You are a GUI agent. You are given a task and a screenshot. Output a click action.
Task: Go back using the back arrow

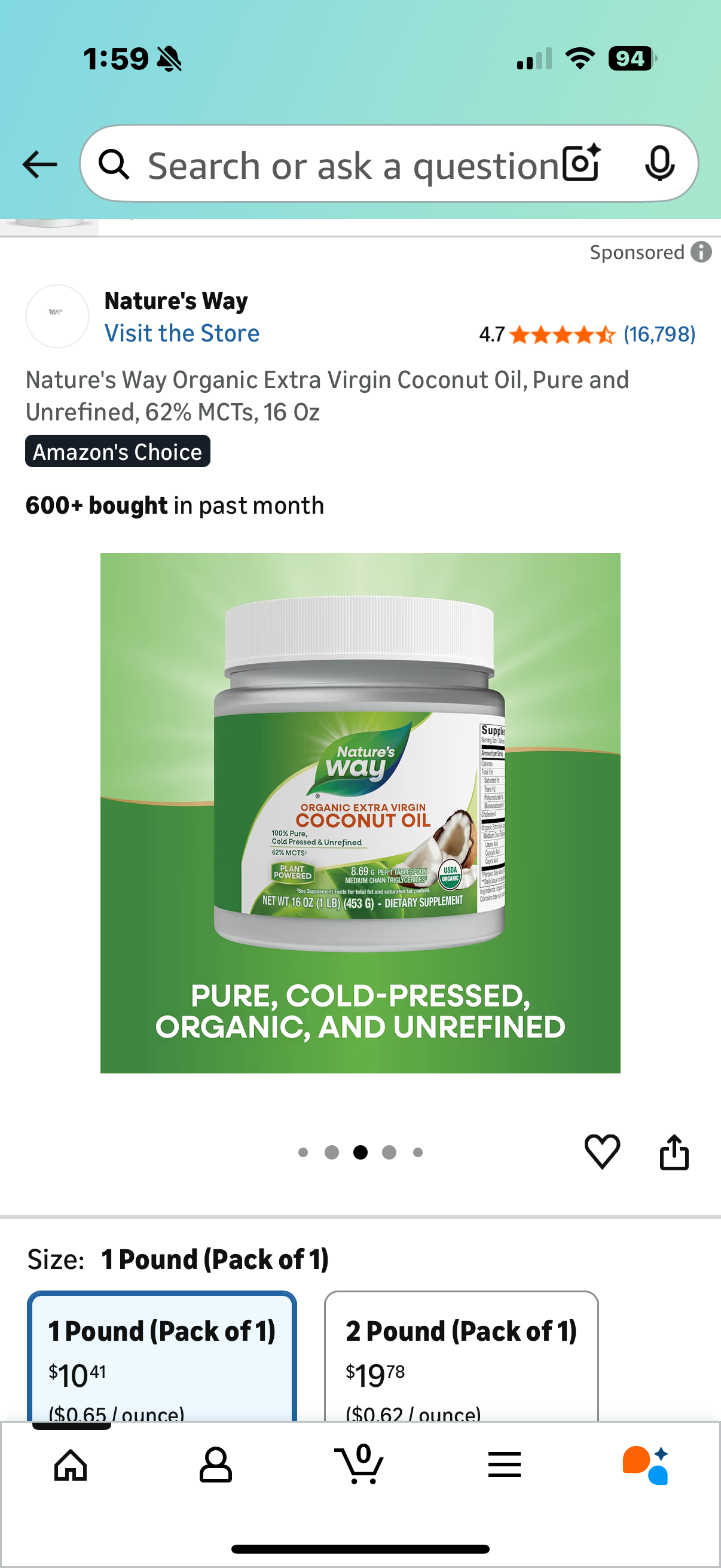pos(39,164)
